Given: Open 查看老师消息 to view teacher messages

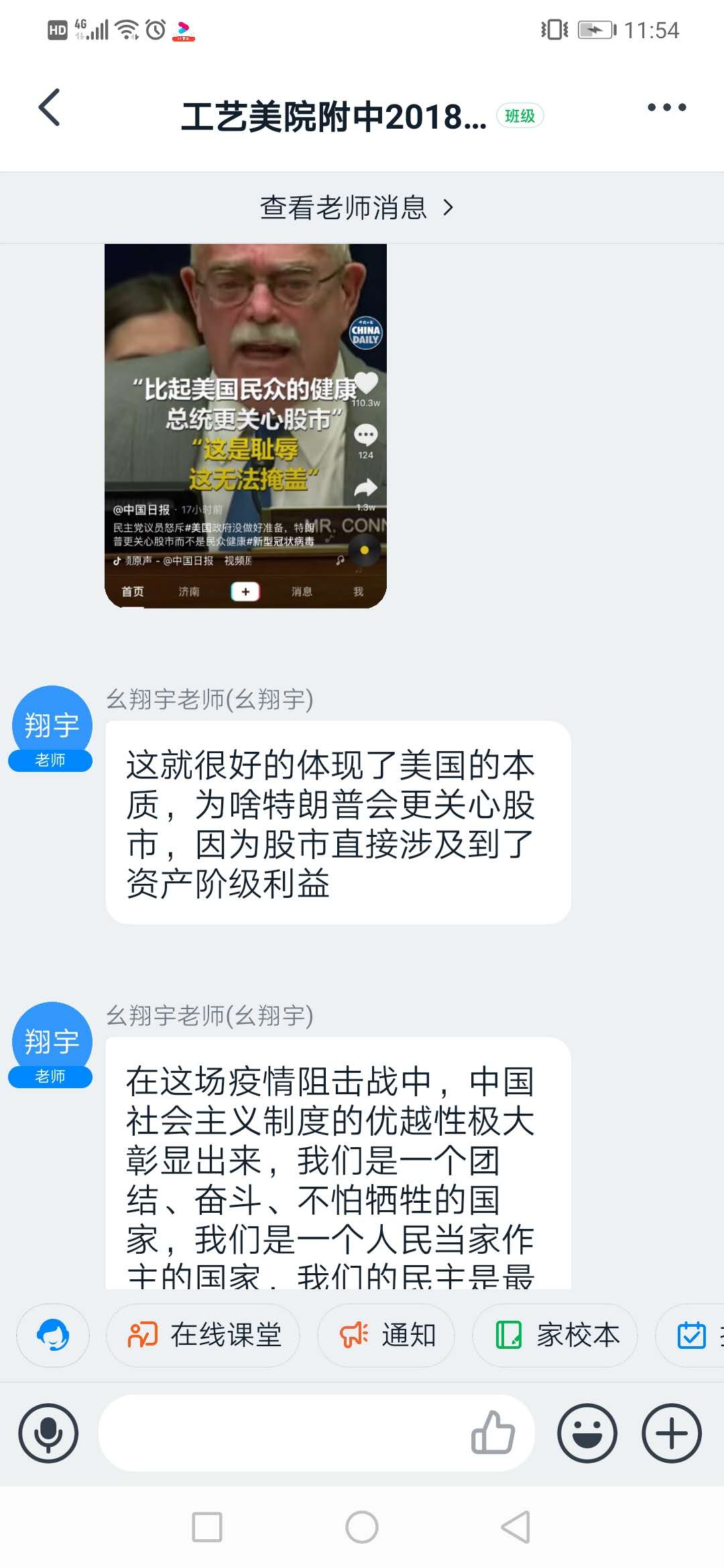Looking at the screenshot, I should (x=357, y=208).
